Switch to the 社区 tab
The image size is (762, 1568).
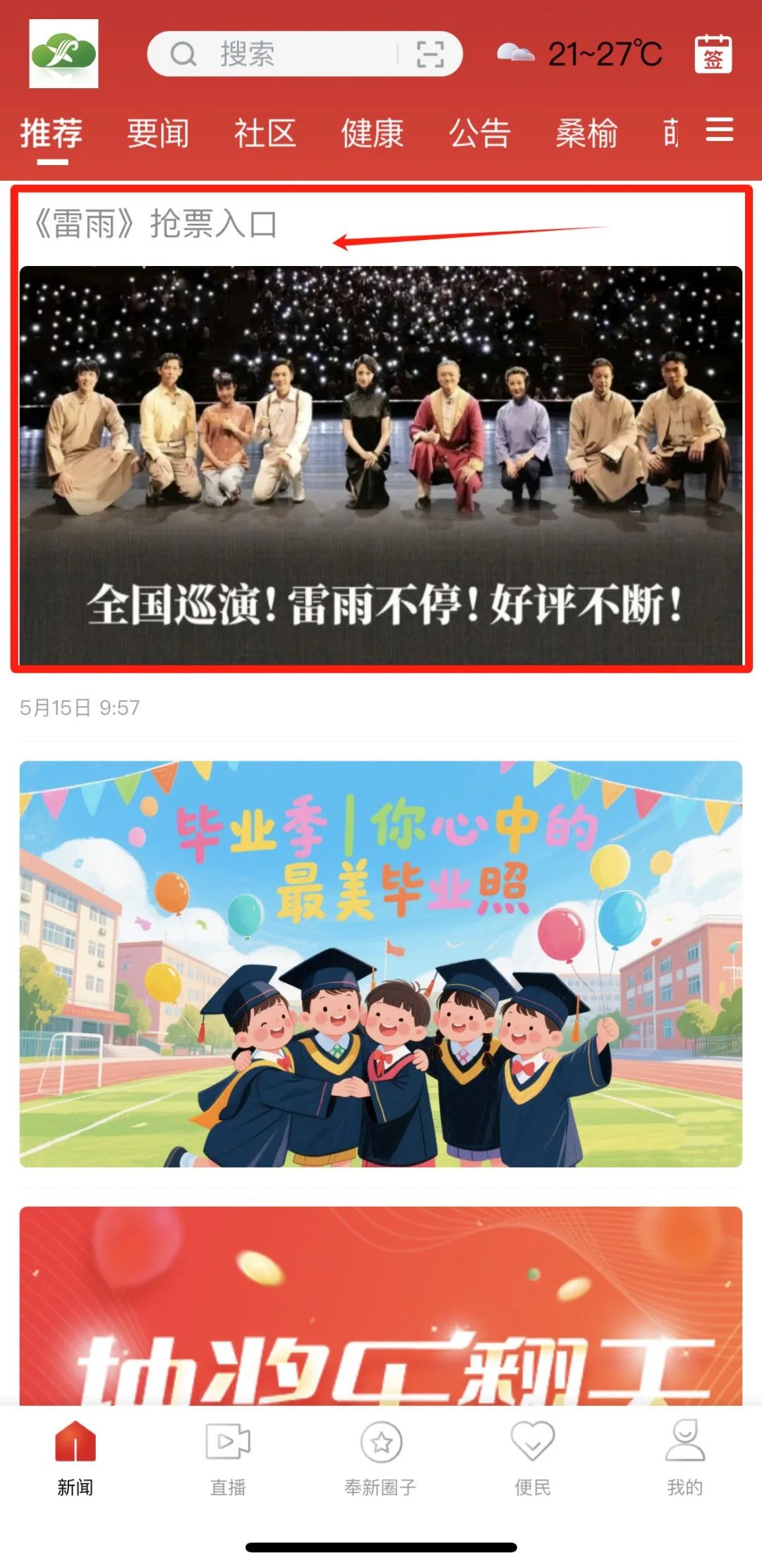(x=265, y=133)
